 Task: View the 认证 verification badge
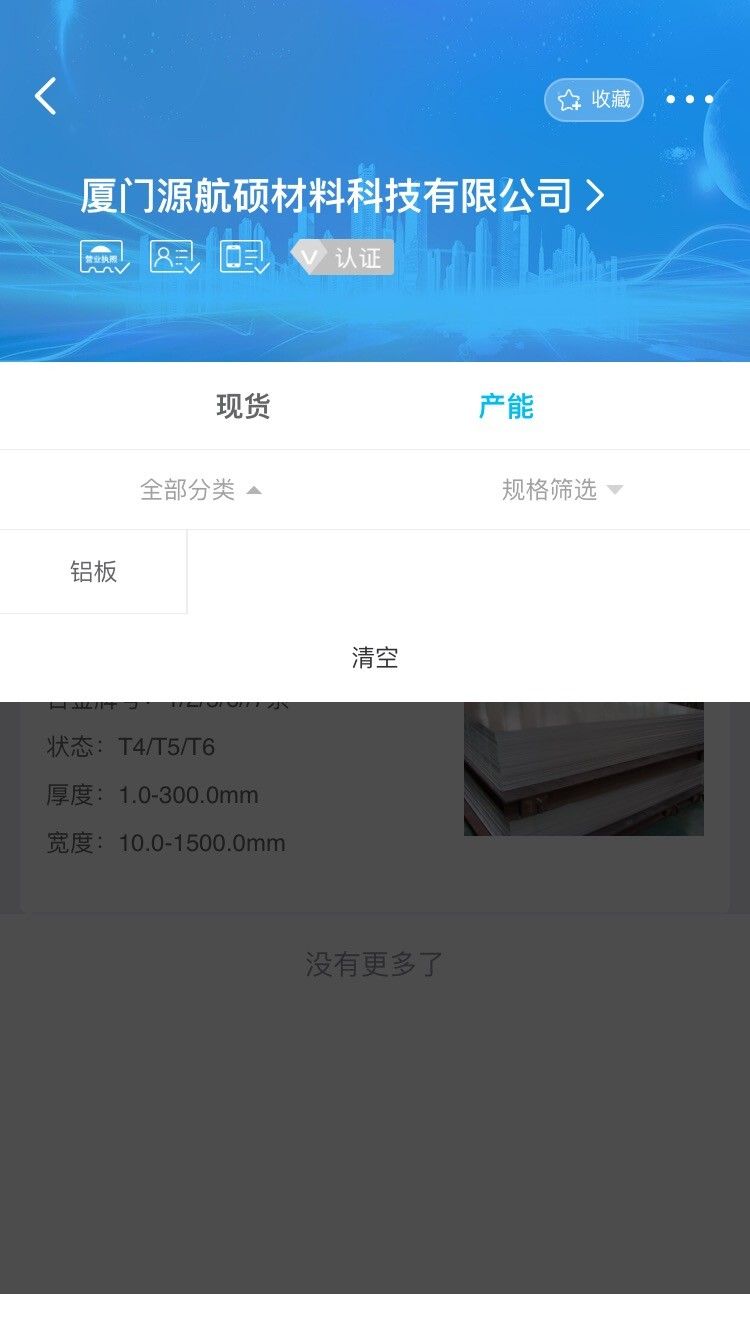(x=343, y=258)
